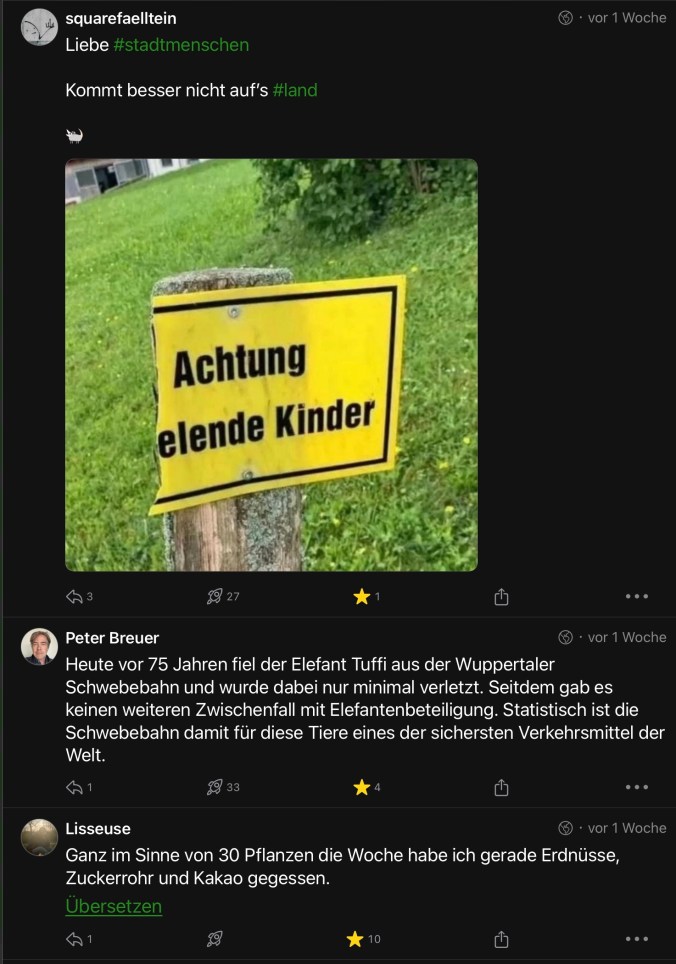This screenshot has height=964, width=676.
Task: Open more options for Peter Breuer's post
Action: [637, 788]
